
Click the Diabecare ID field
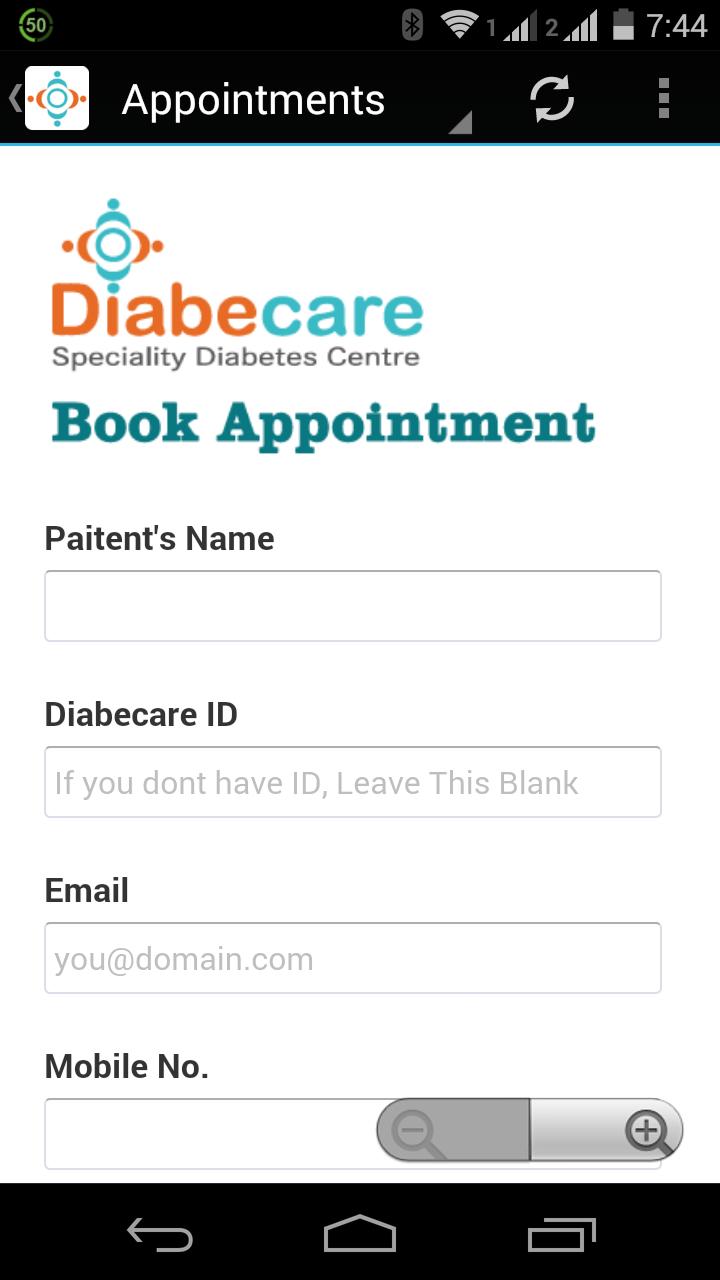click(x=352, y=781)
